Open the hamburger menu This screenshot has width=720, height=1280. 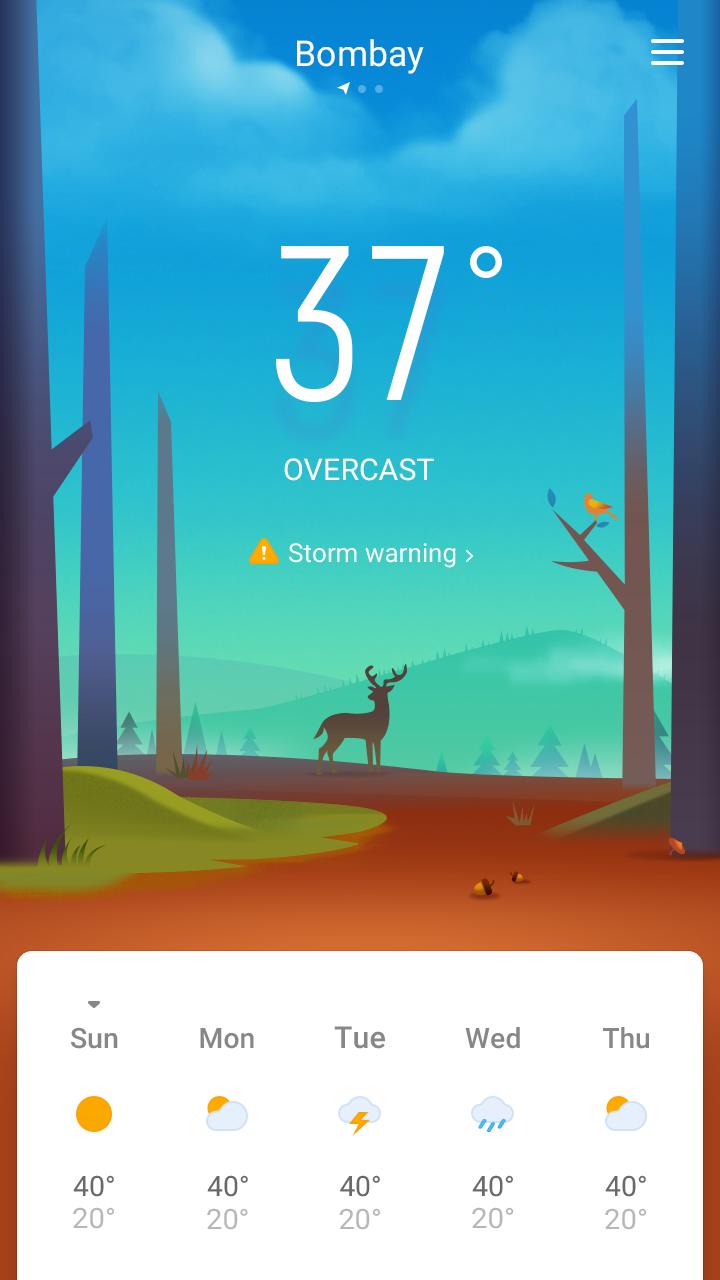pyautogui.click(x=667, y=52)
